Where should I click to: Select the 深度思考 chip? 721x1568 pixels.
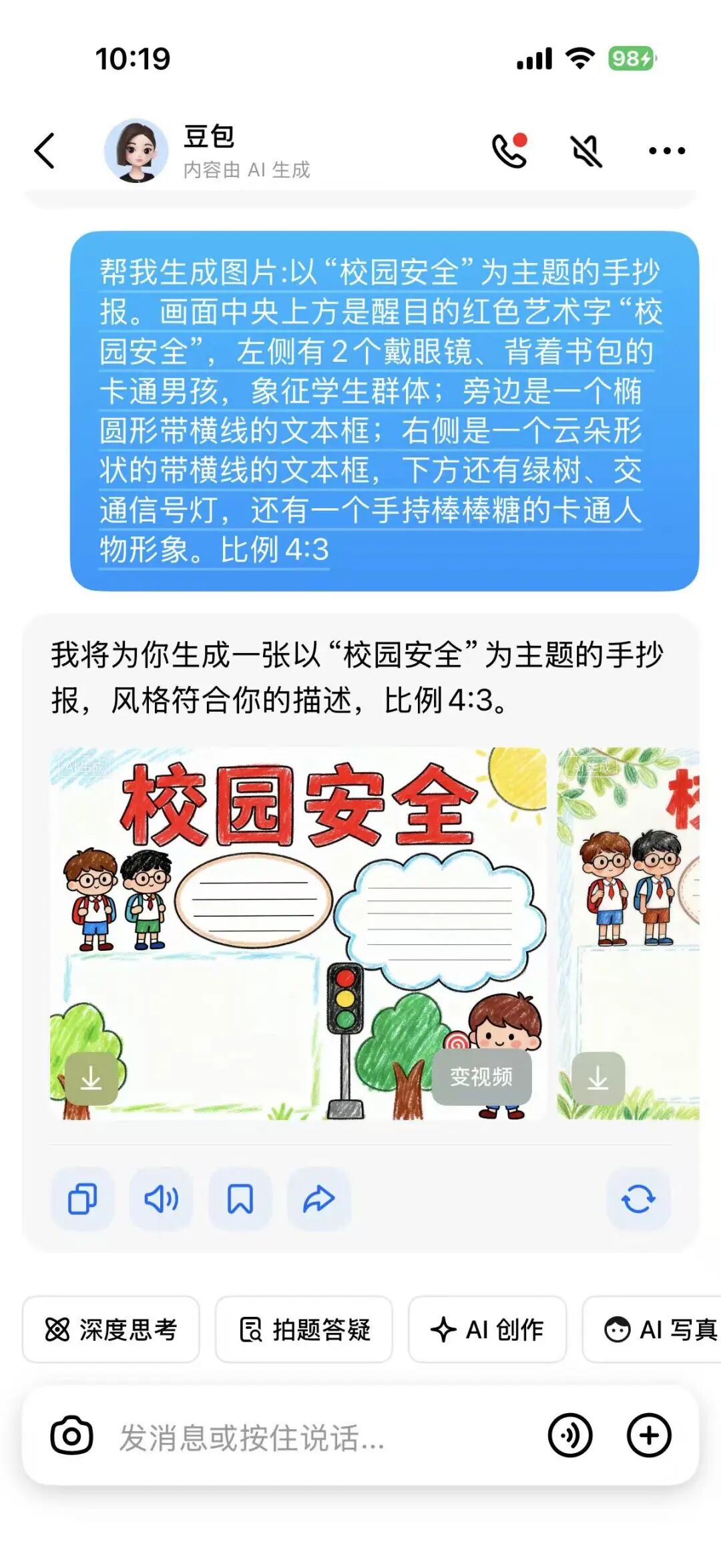(111, 1330)
